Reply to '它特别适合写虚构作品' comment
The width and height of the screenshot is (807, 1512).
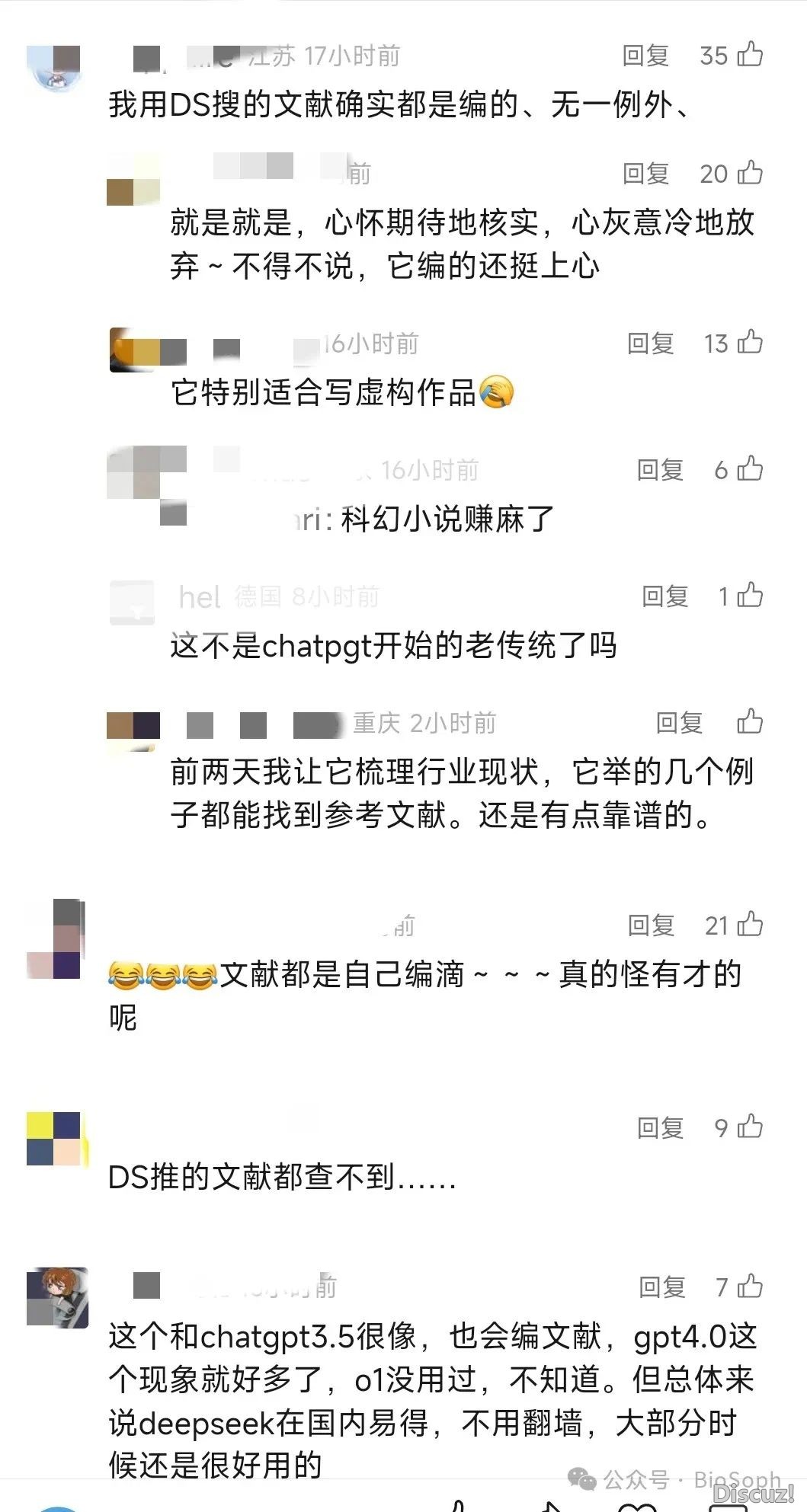click(650, 344)
